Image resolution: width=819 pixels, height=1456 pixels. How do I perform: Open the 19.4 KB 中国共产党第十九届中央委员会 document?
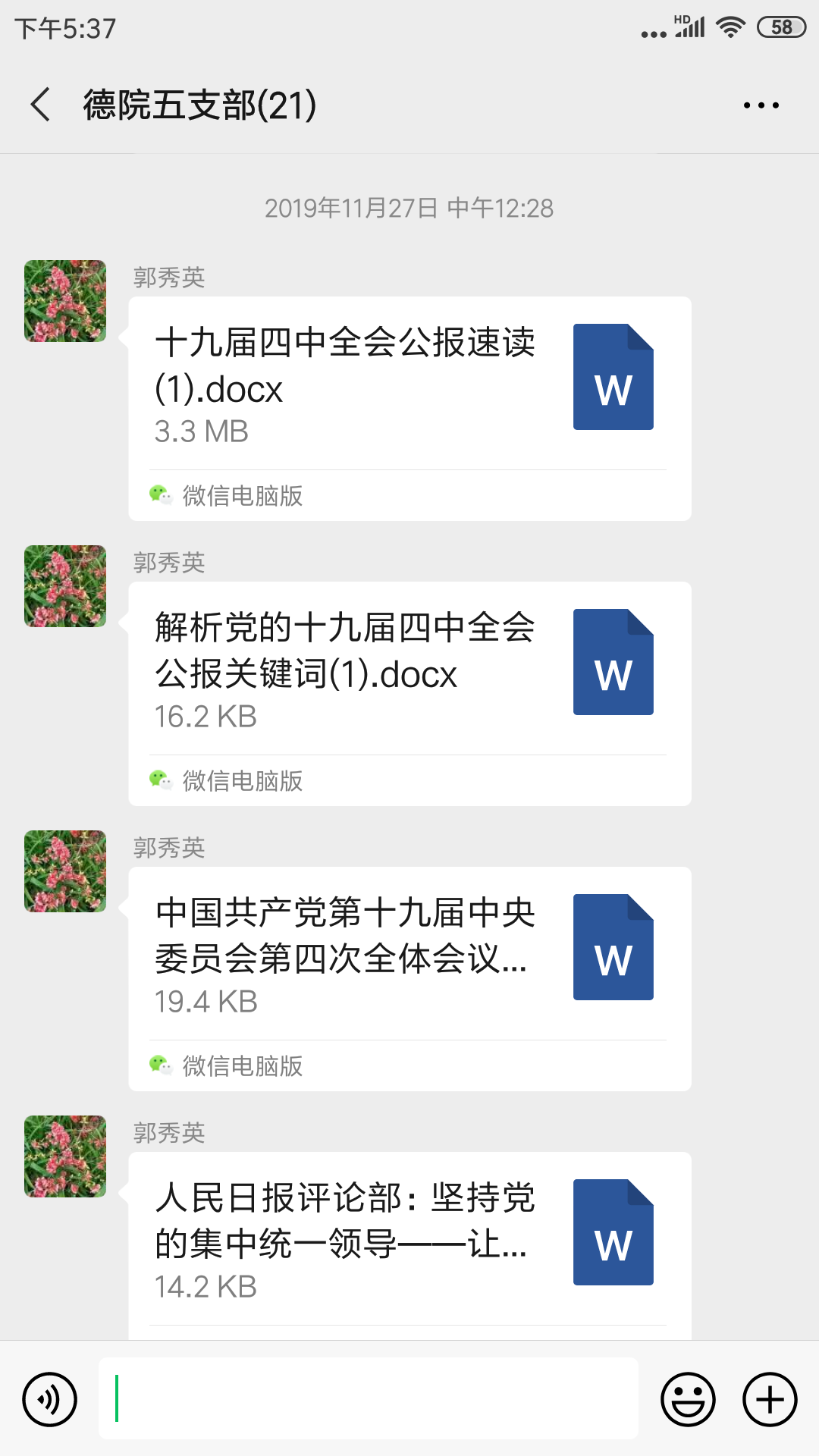[x=409, y=979]
